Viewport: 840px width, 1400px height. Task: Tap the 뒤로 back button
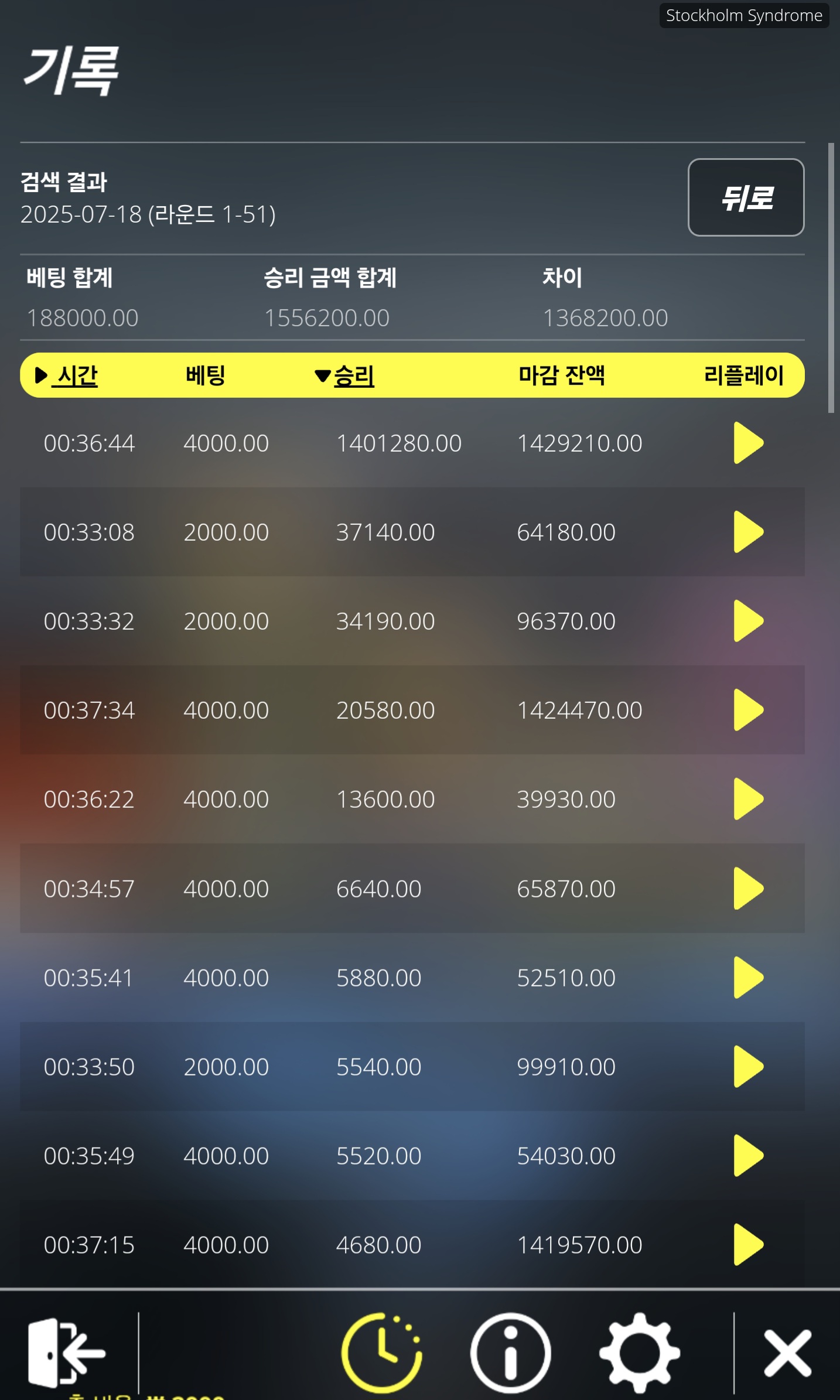coord(746,197)
